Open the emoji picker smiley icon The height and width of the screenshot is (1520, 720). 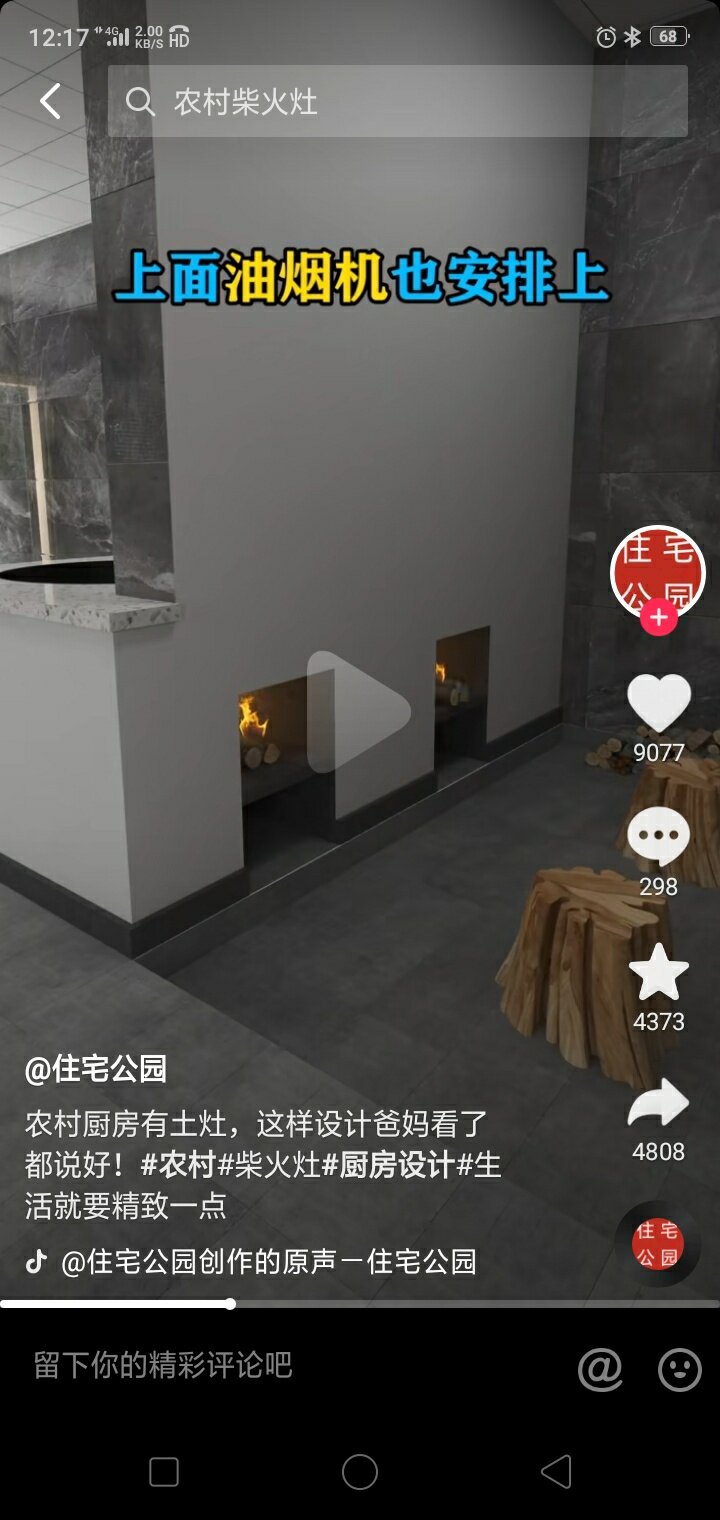[680, 1369]
